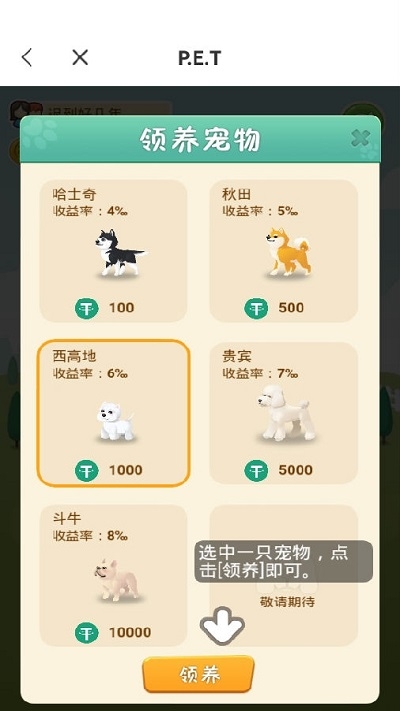400x711 pixels.
Task: Go back with the top-left arrow
Action: pos(27,58)
